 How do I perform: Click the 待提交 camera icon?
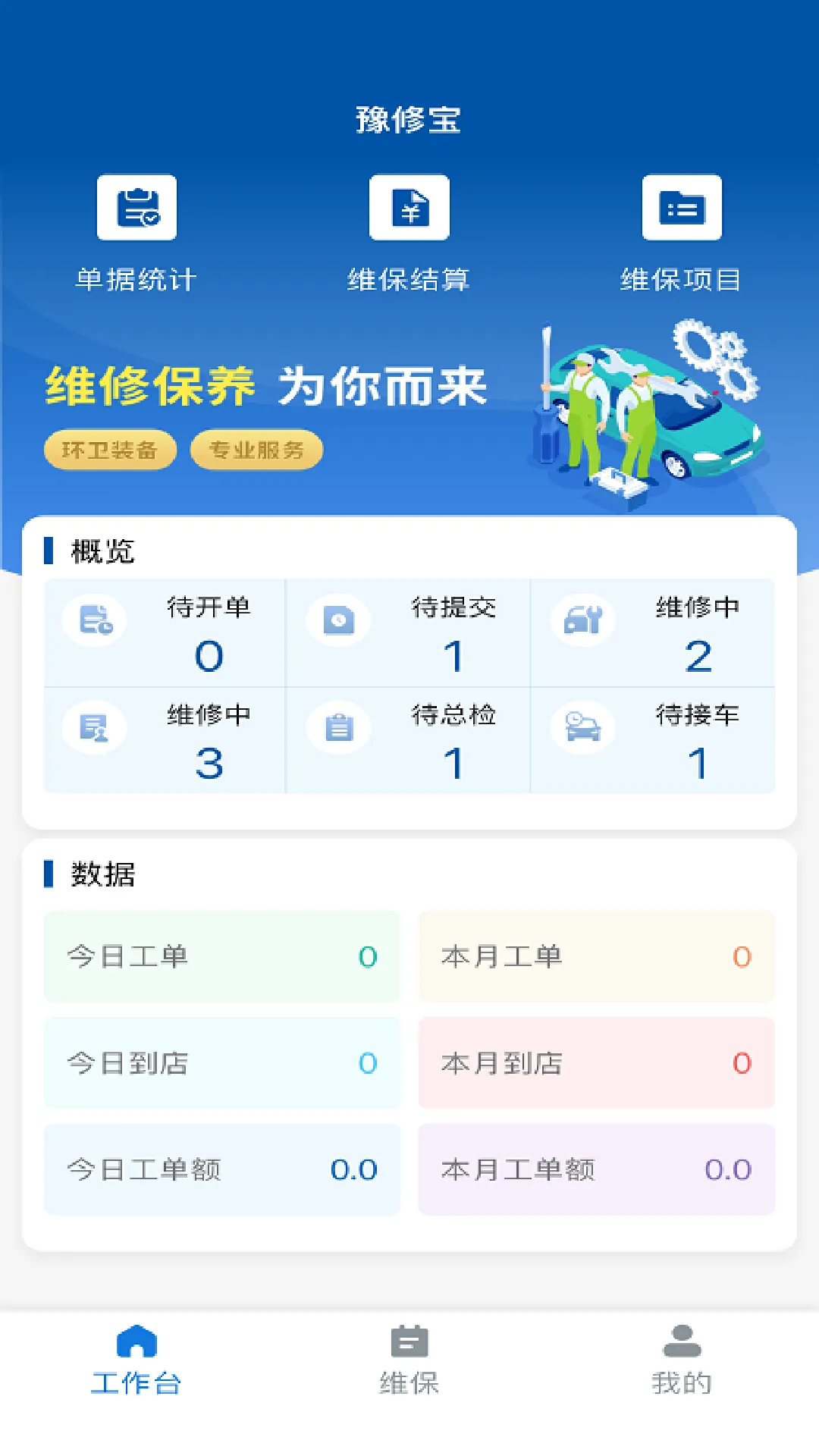[x=337, y=620]
